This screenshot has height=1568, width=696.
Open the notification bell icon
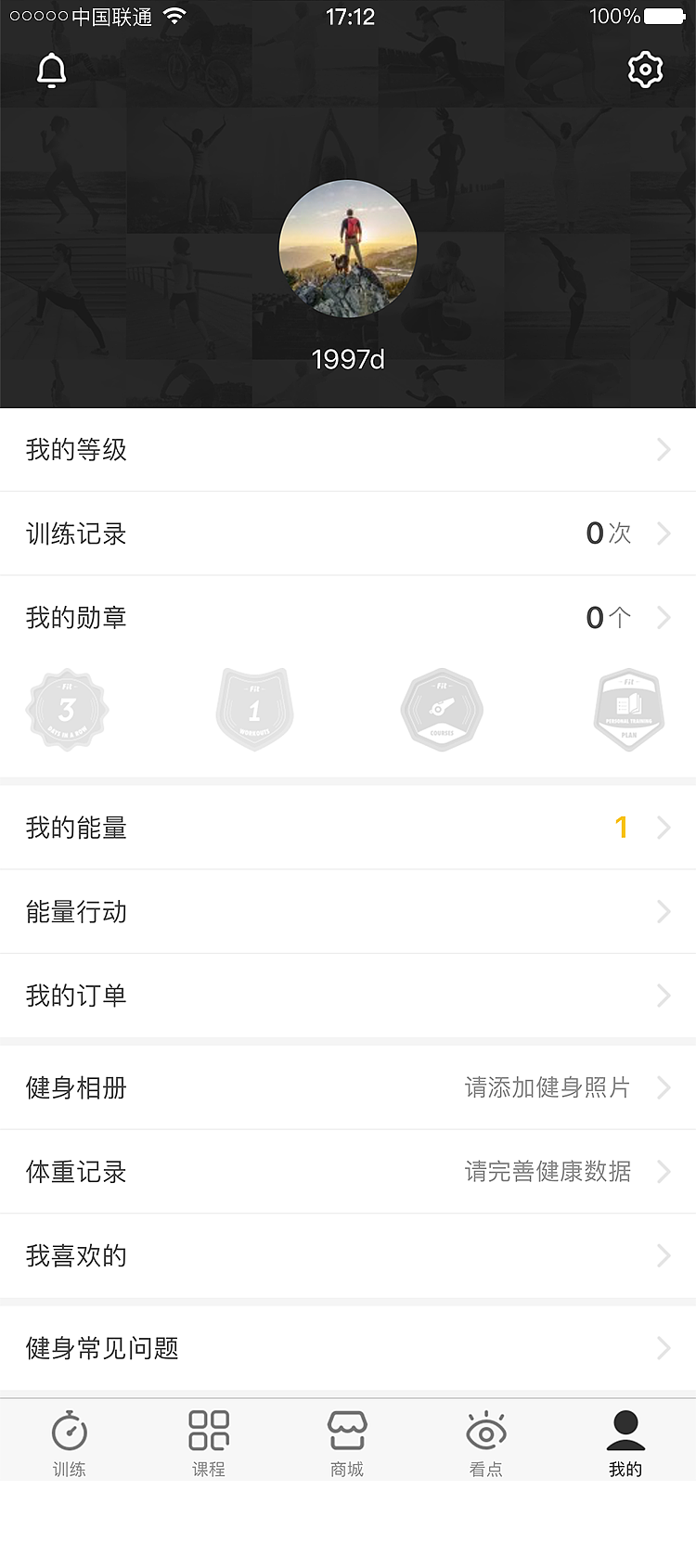pyautogui.click(x=51, y=70)
